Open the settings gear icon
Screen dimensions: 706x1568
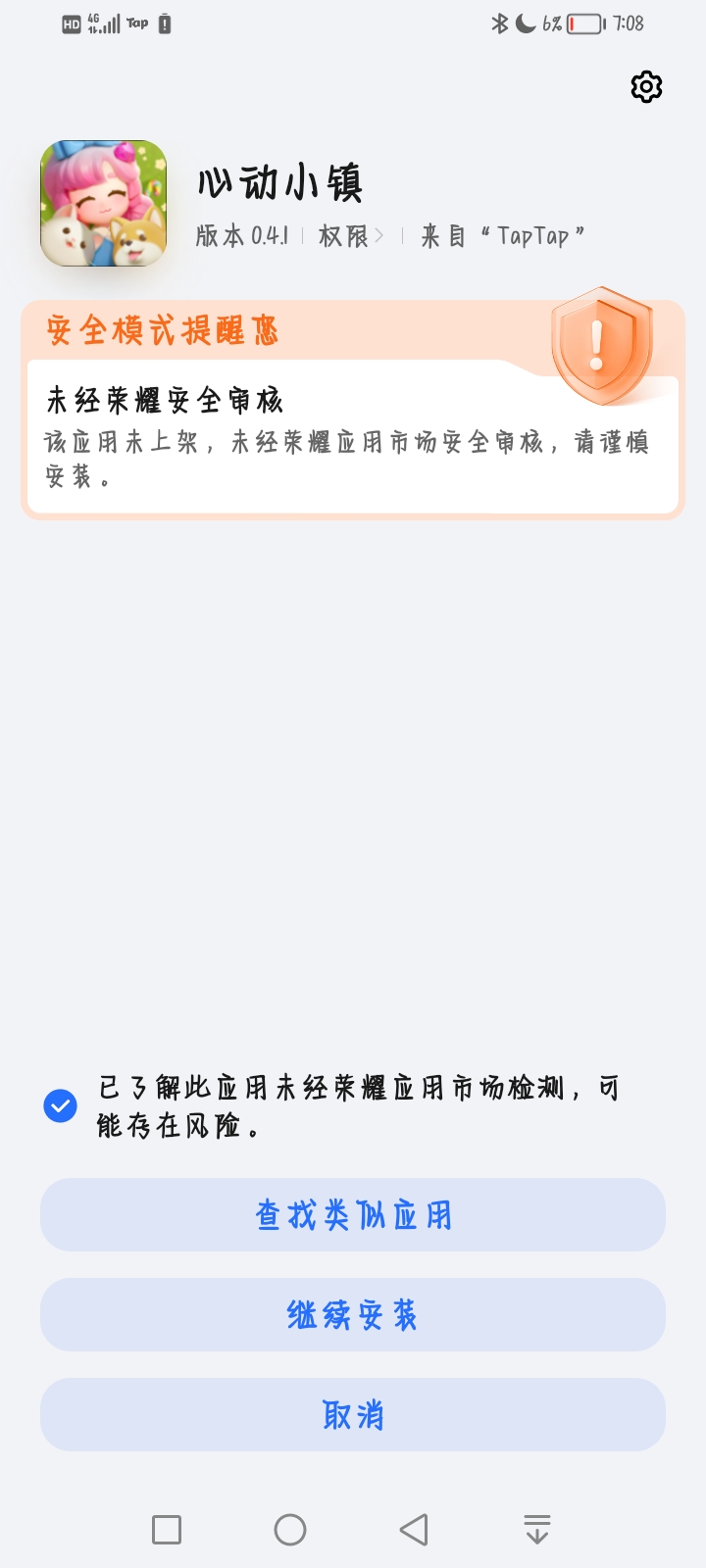646,87
